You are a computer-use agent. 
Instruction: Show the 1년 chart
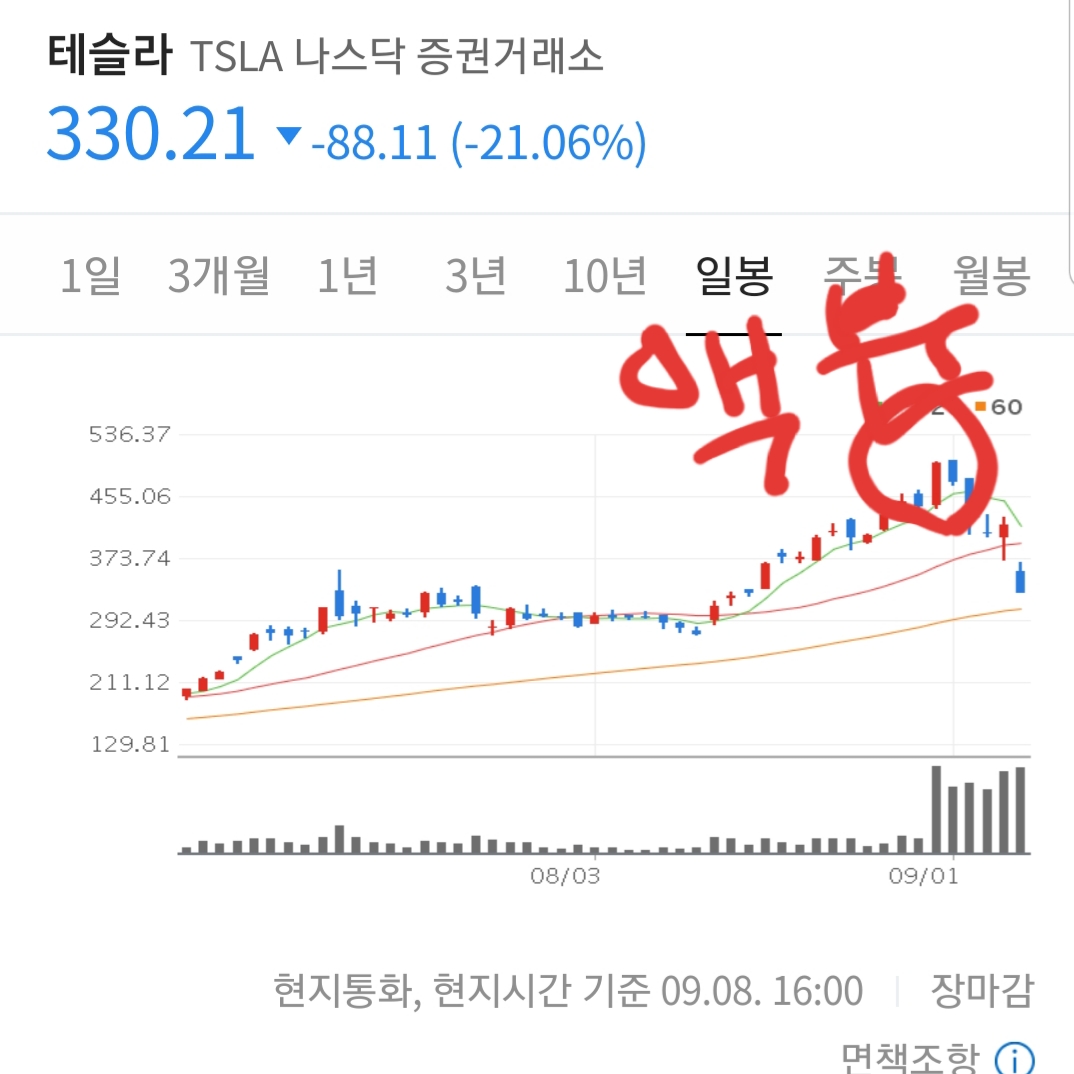pyautogui.click(x=348, y=277)
